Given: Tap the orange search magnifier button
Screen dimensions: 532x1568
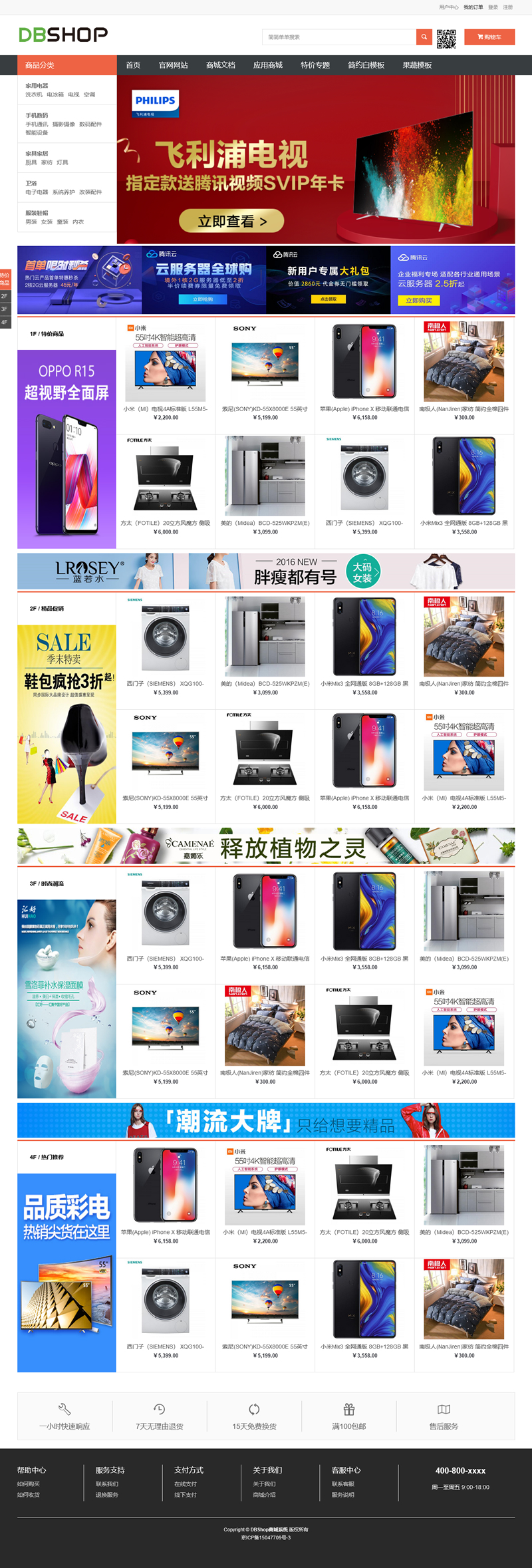Looking at the screenshot, I should point(424,37).
